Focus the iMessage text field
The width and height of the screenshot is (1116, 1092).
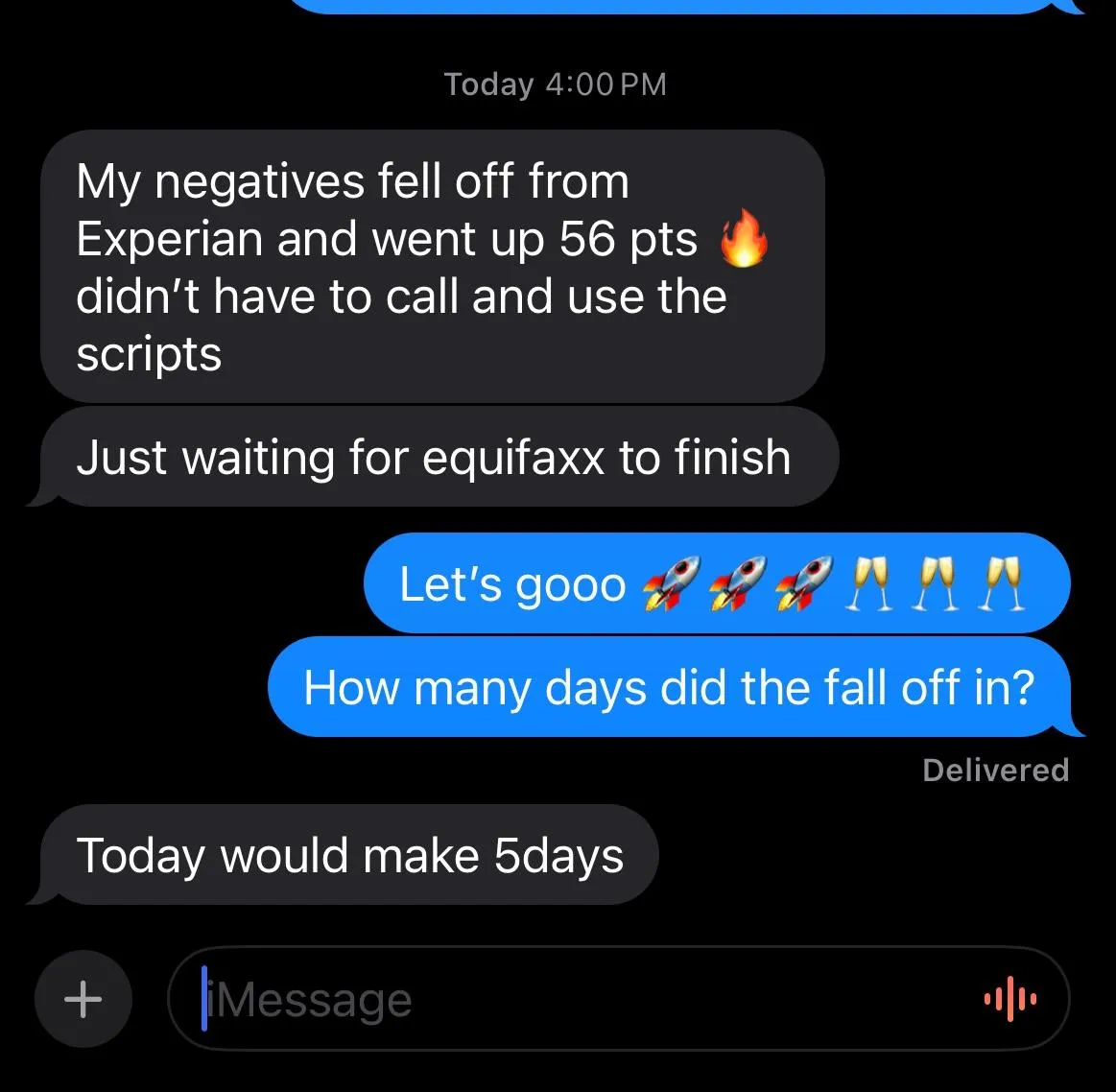[576, 999]
